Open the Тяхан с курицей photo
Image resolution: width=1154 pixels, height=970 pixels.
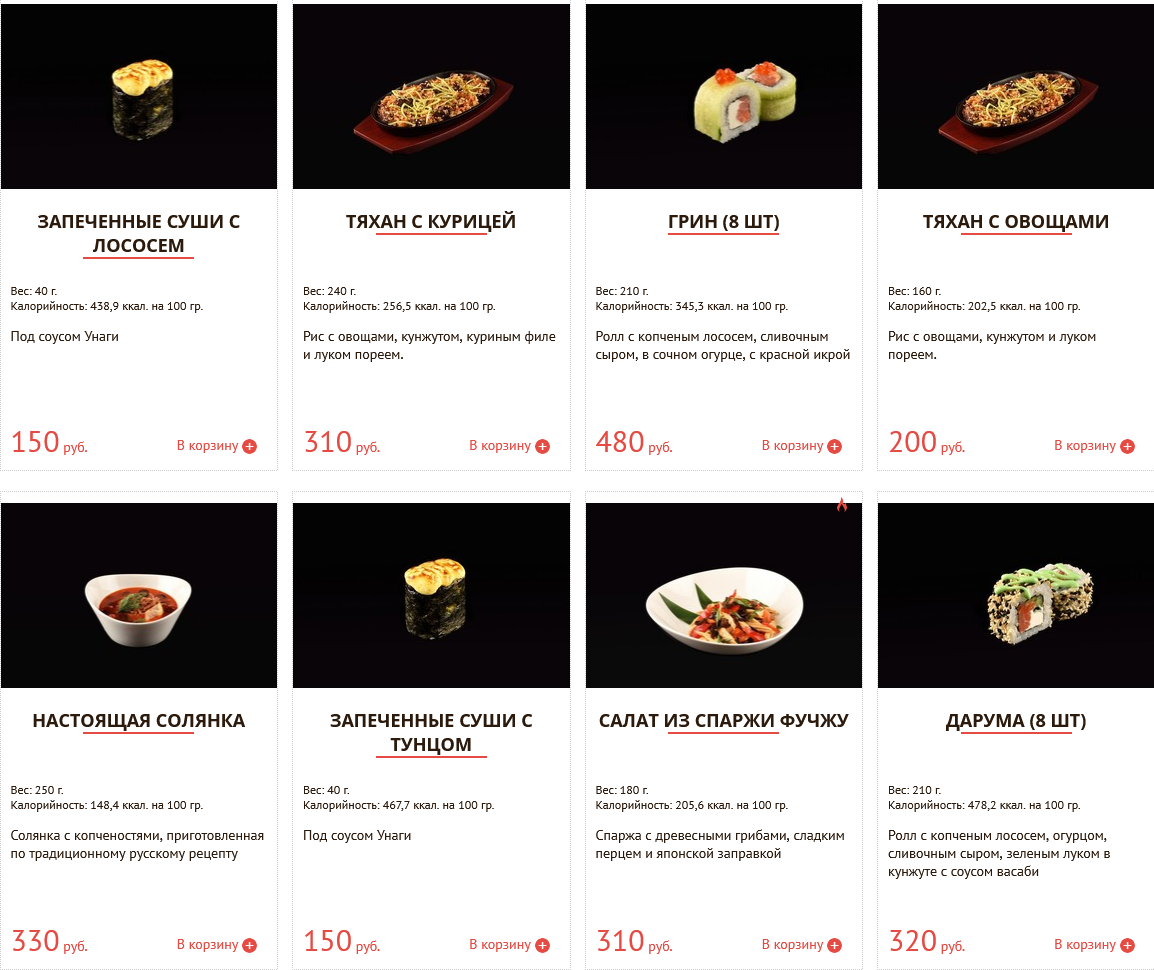click(431, 96)
